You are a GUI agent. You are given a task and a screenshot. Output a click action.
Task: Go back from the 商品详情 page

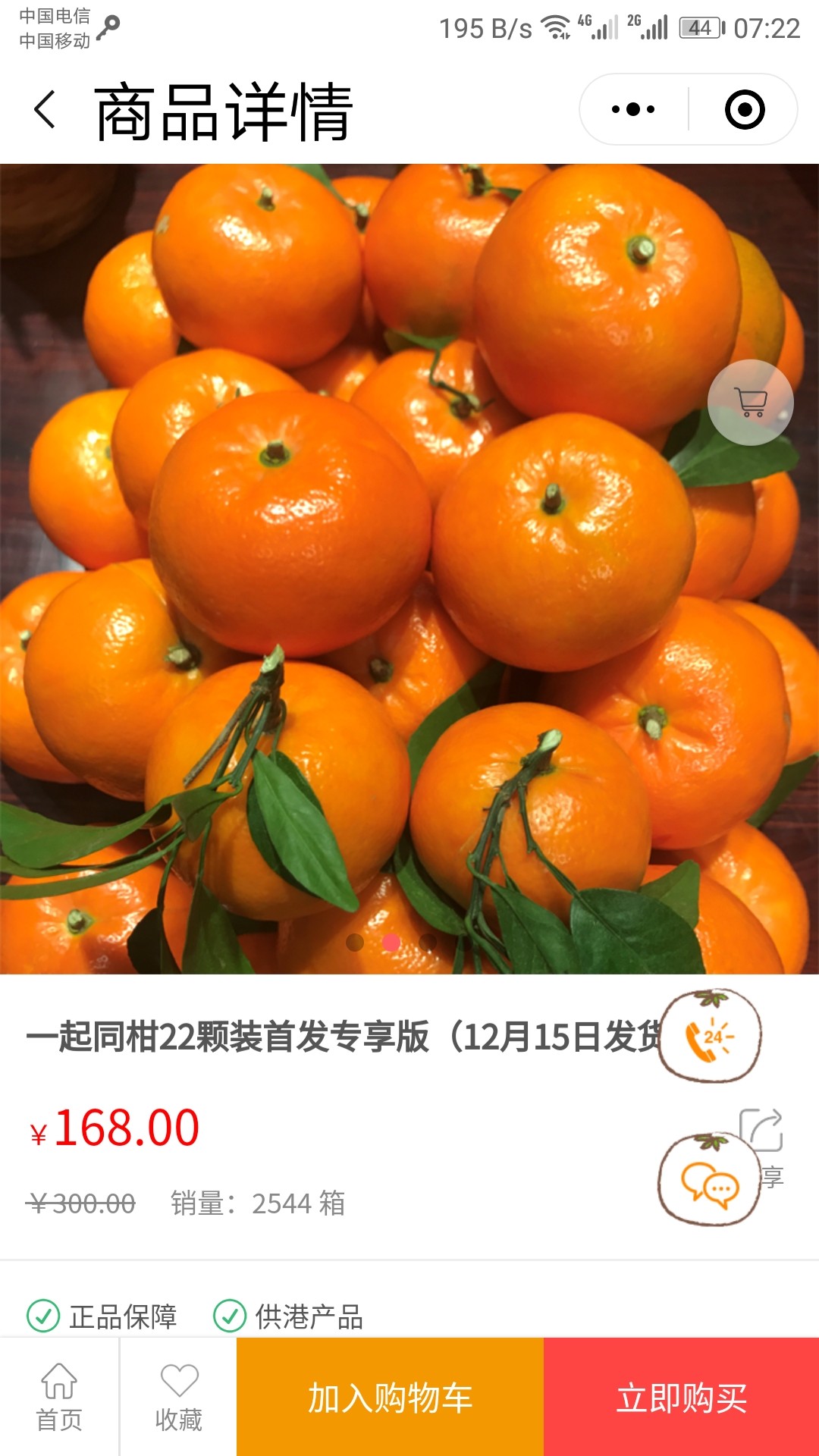click(45, 110)
